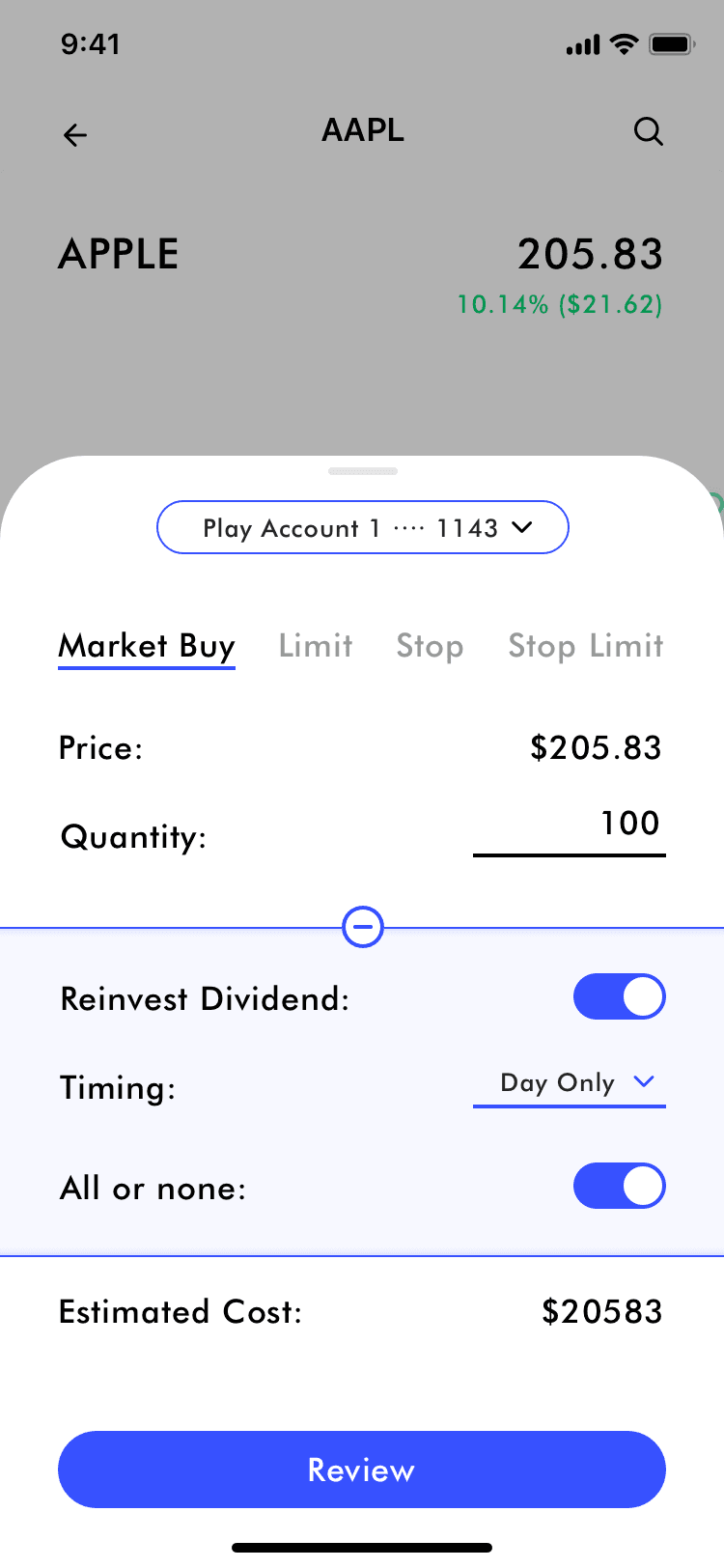Image resolution: width=724 pixels, height=1568 pixels.
Task: Select the Market Buy tab
Action: (147, 646)
